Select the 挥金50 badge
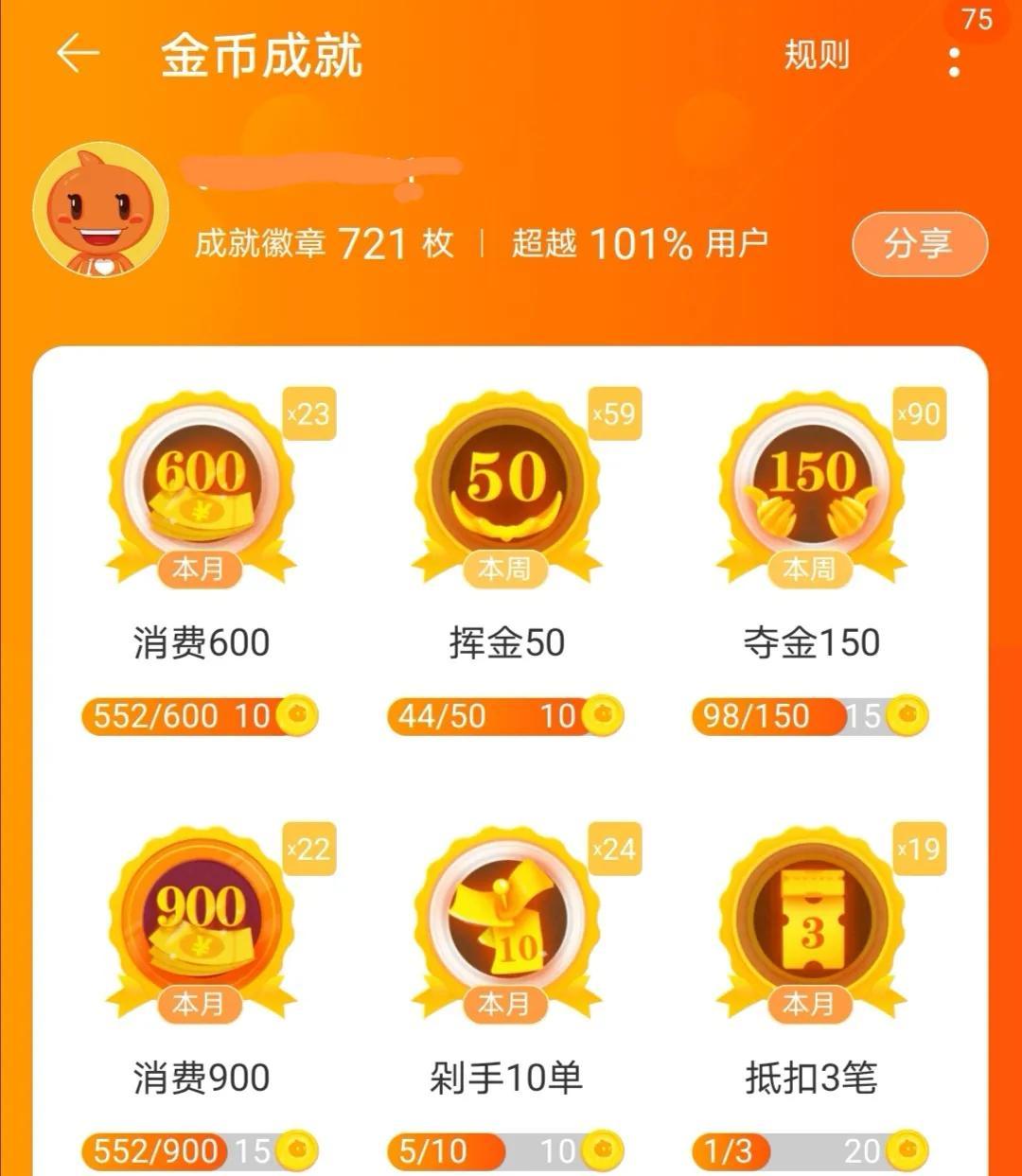Viewport: 1022px width, 1176px height. [x=508, y=483]
